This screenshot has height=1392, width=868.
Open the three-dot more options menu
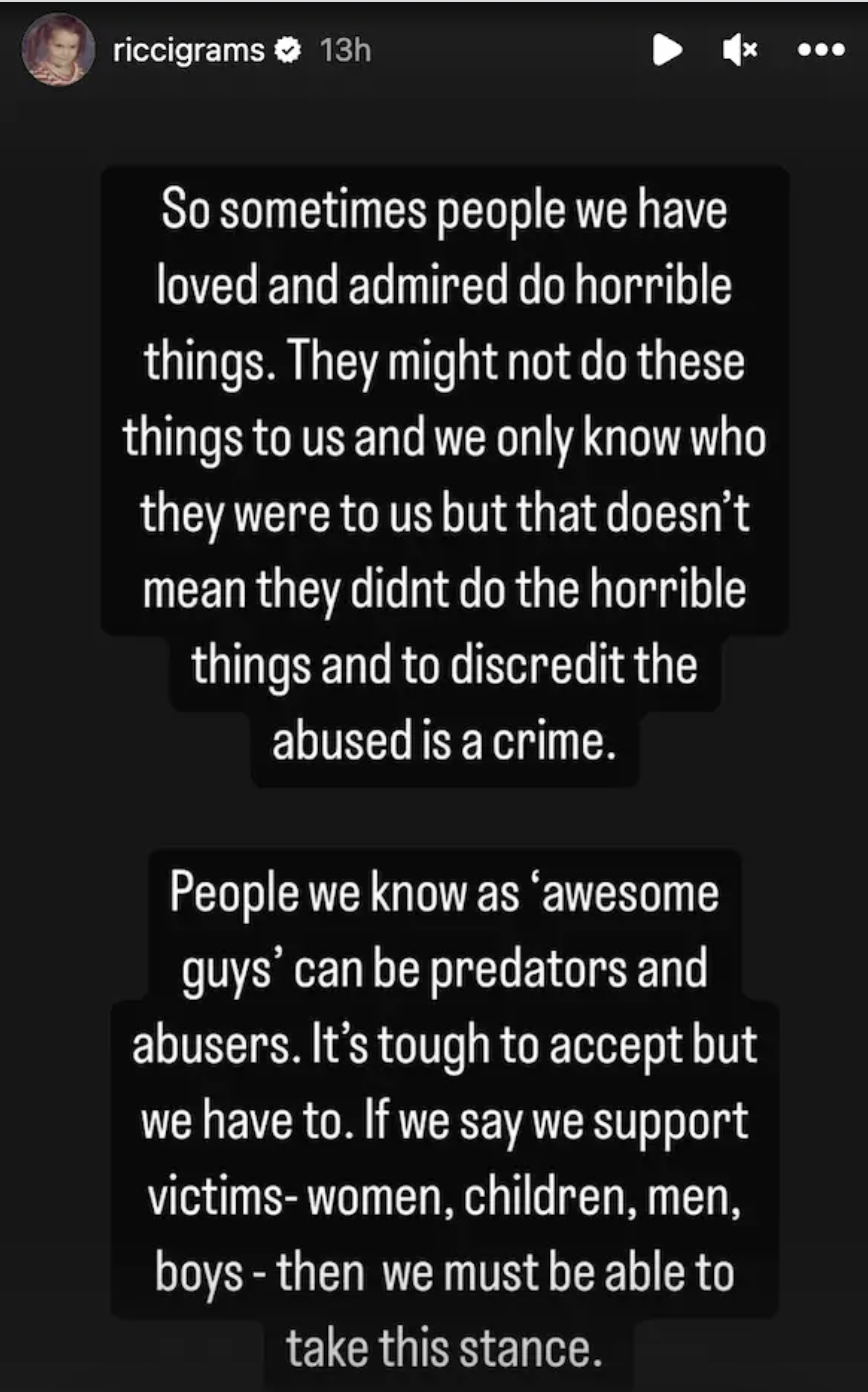[x=822, y=51]
